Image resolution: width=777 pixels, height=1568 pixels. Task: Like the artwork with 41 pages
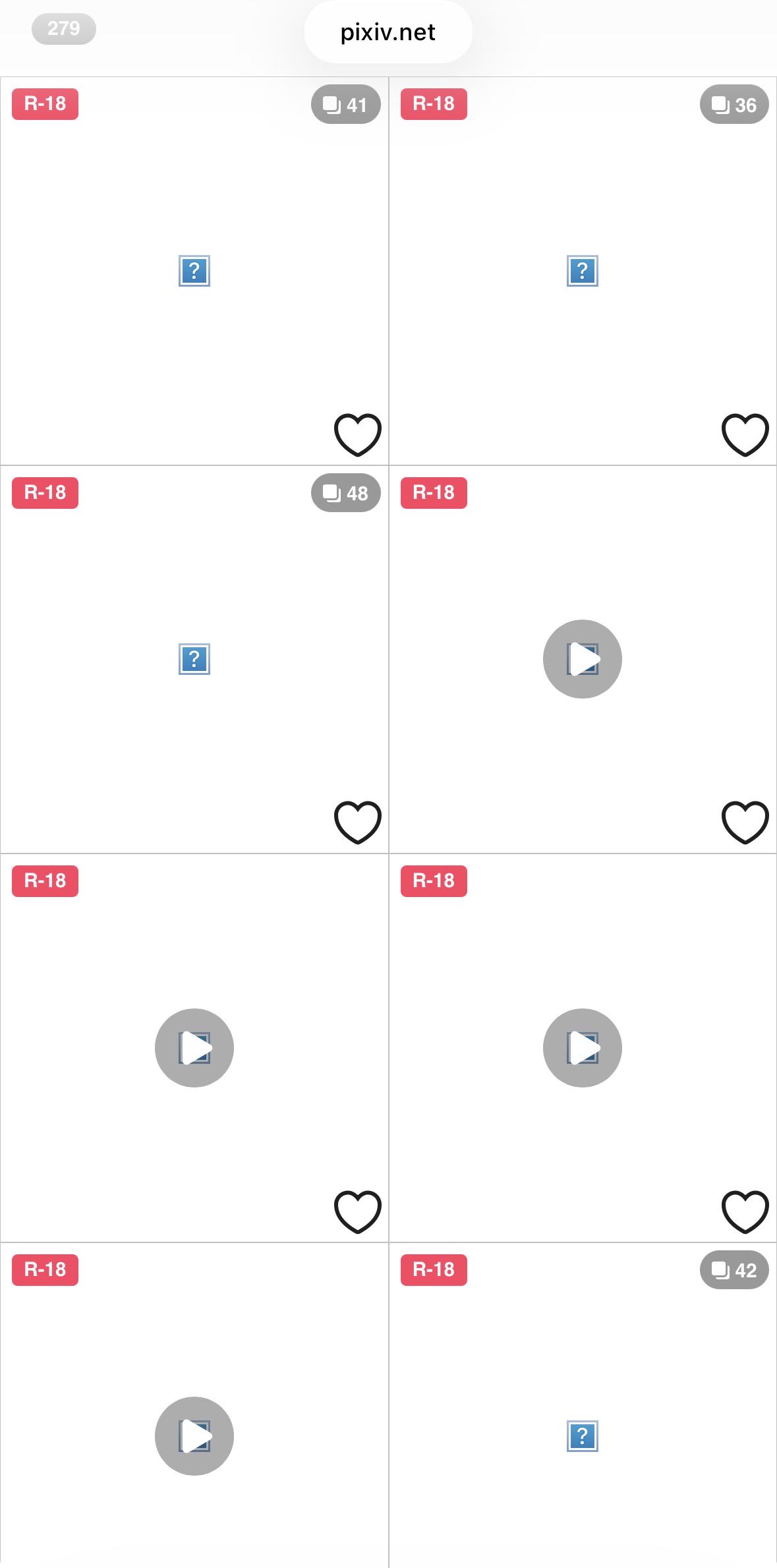357,434
